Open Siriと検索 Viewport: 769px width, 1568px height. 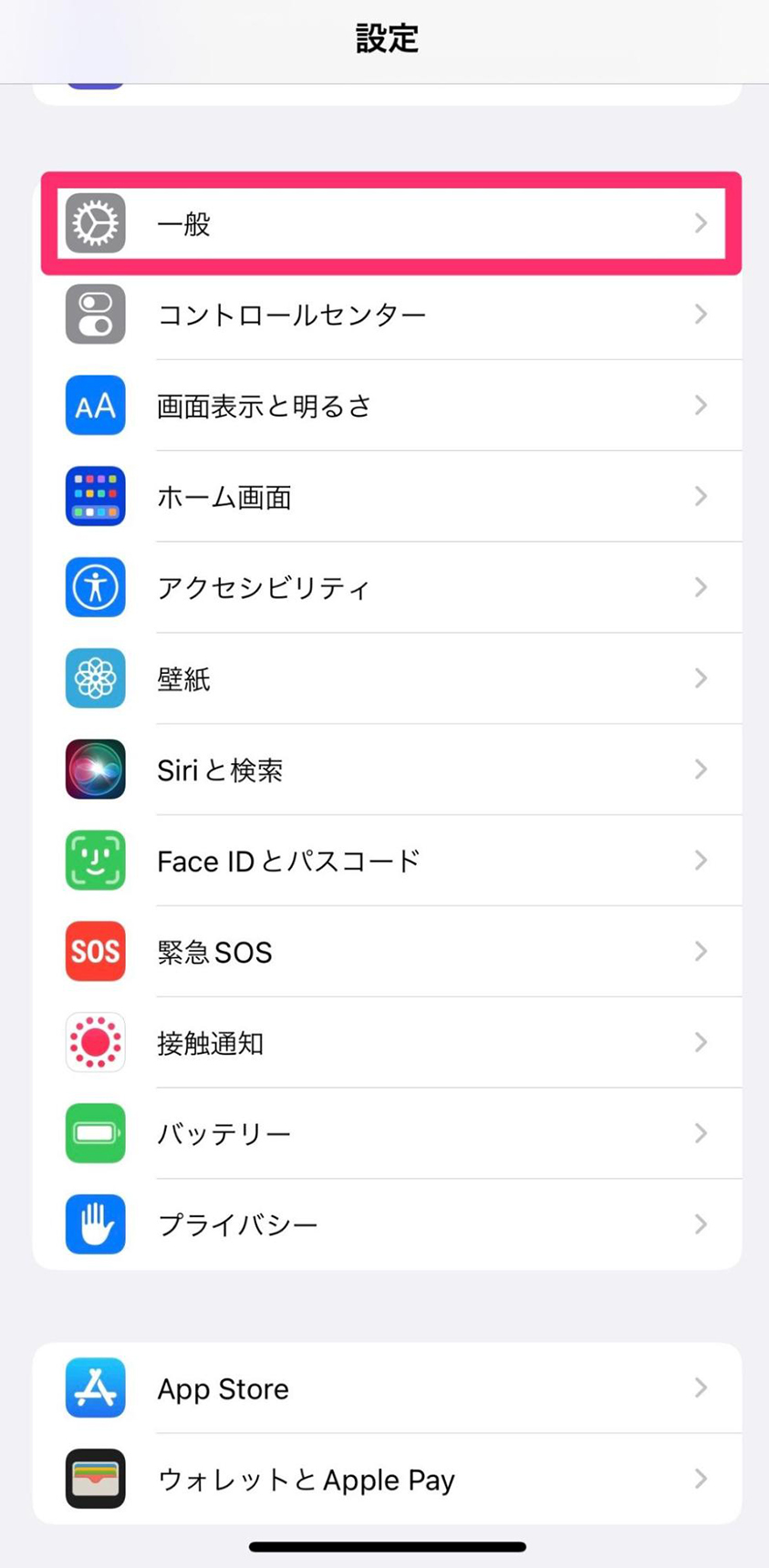tap(387, 770)
